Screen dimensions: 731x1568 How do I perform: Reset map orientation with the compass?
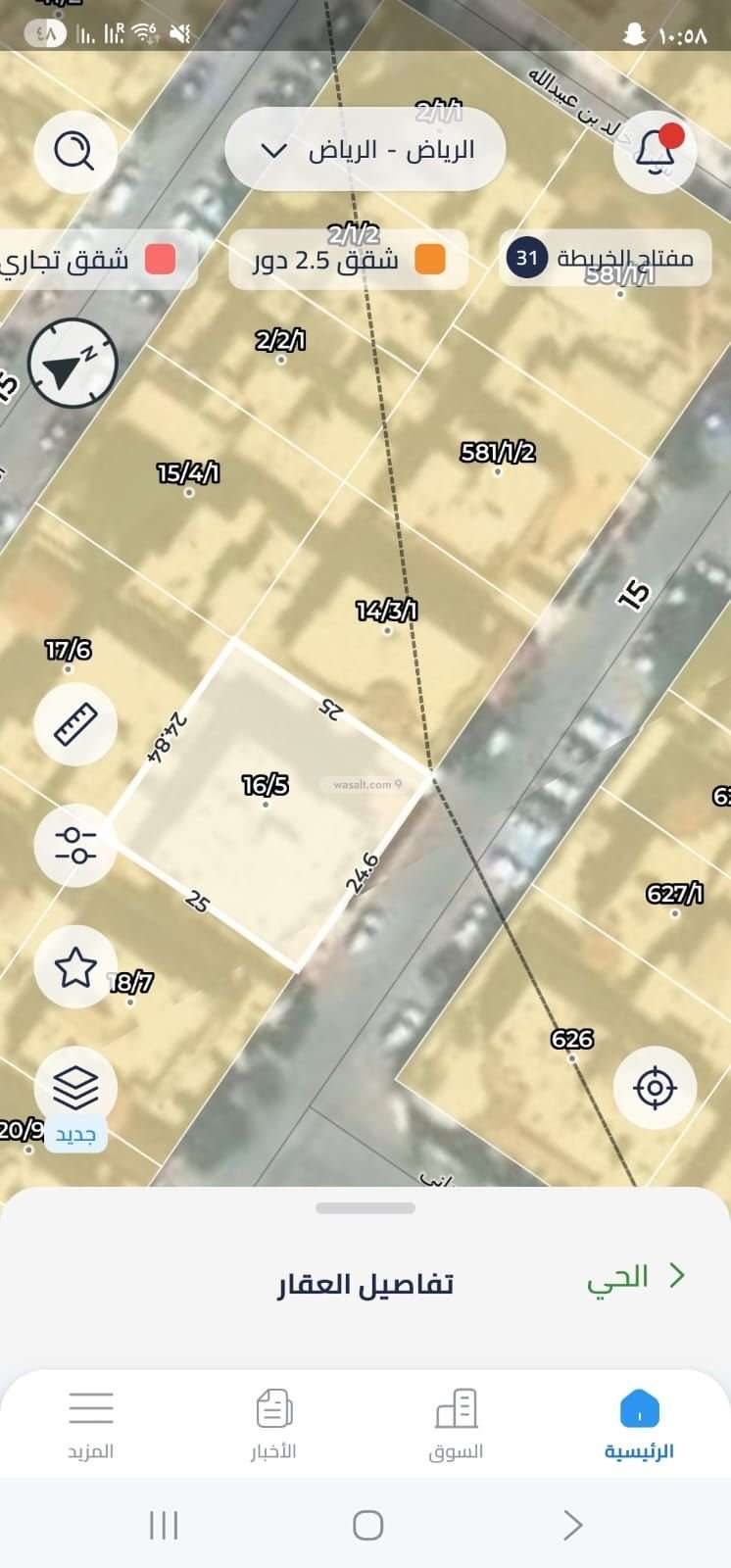tap(73, 363)
